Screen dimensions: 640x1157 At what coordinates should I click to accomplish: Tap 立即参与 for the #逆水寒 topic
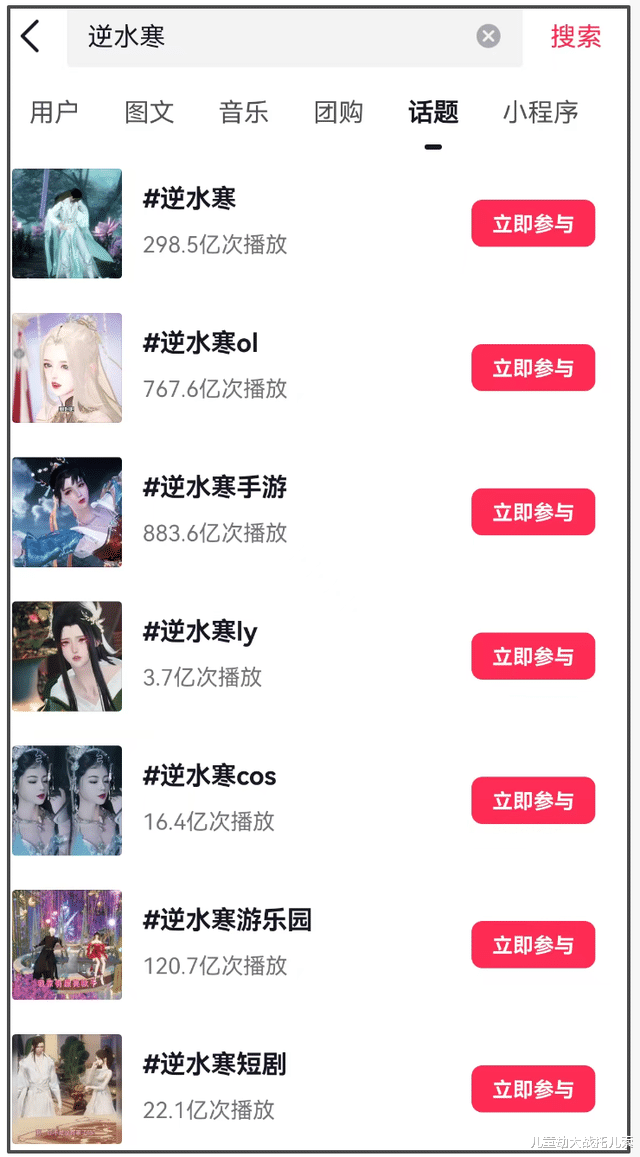point(533,223)
